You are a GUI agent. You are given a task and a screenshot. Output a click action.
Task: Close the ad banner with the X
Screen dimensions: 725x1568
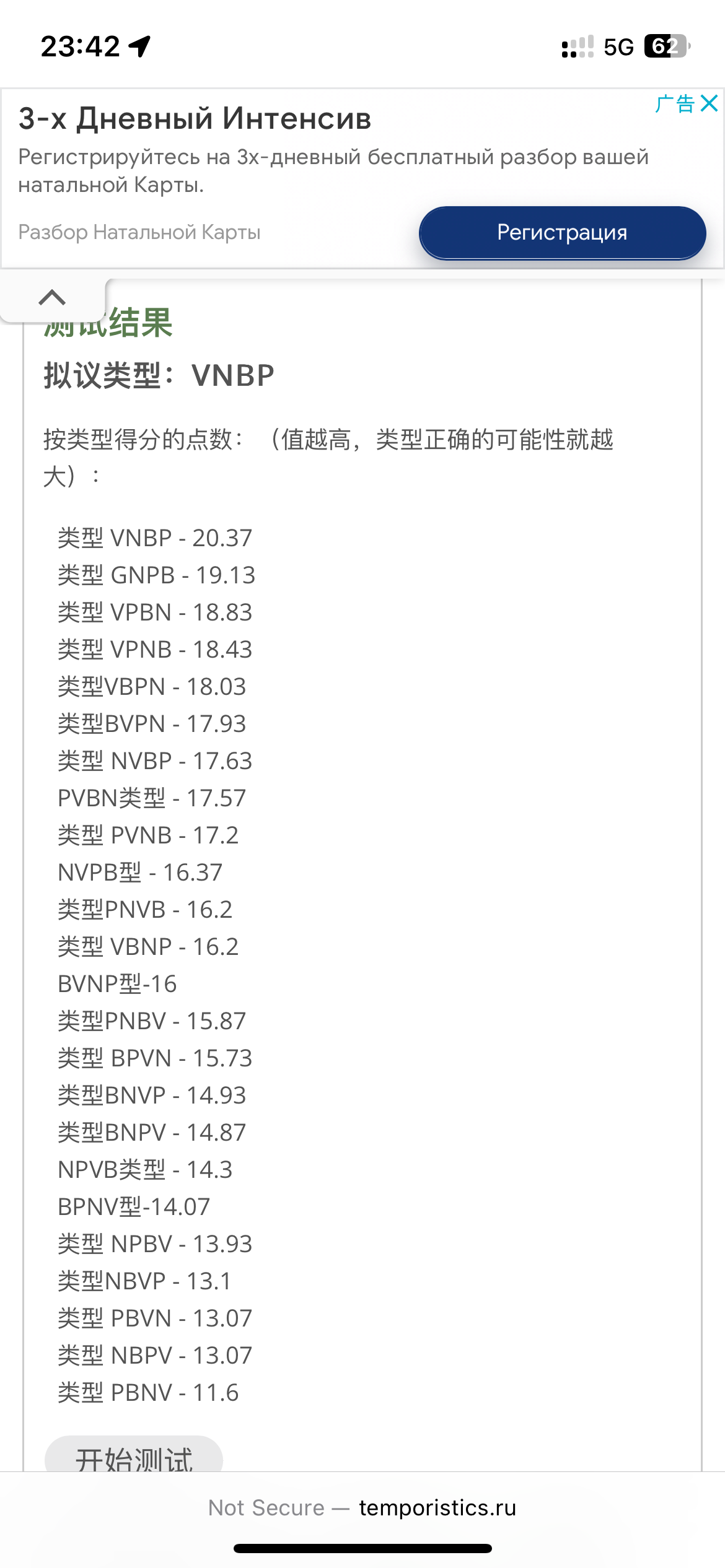(709, 103)
